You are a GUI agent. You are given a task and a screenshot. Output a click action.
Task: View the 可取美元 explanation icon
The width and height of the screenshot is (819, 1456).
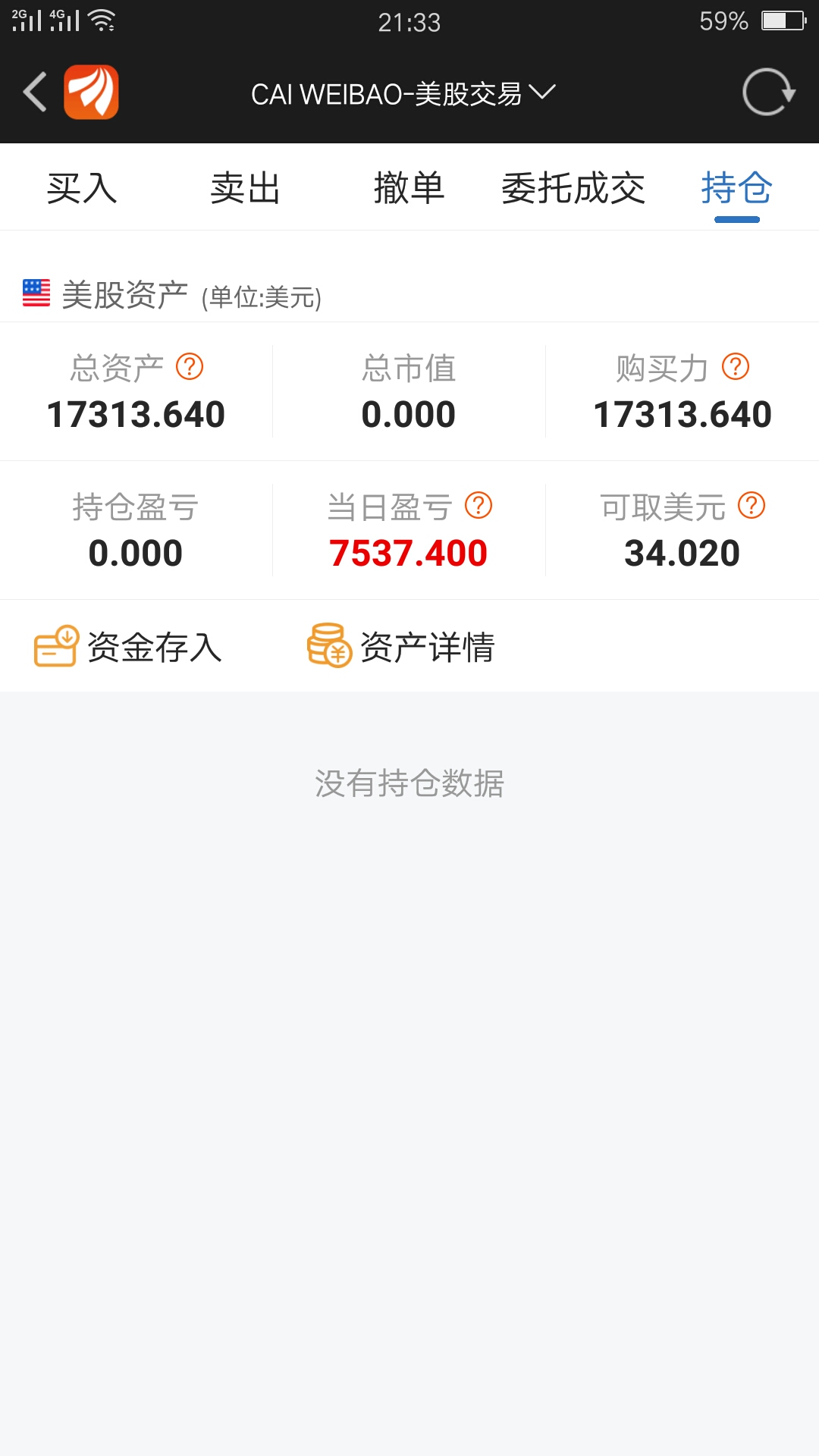coord(752,506)
